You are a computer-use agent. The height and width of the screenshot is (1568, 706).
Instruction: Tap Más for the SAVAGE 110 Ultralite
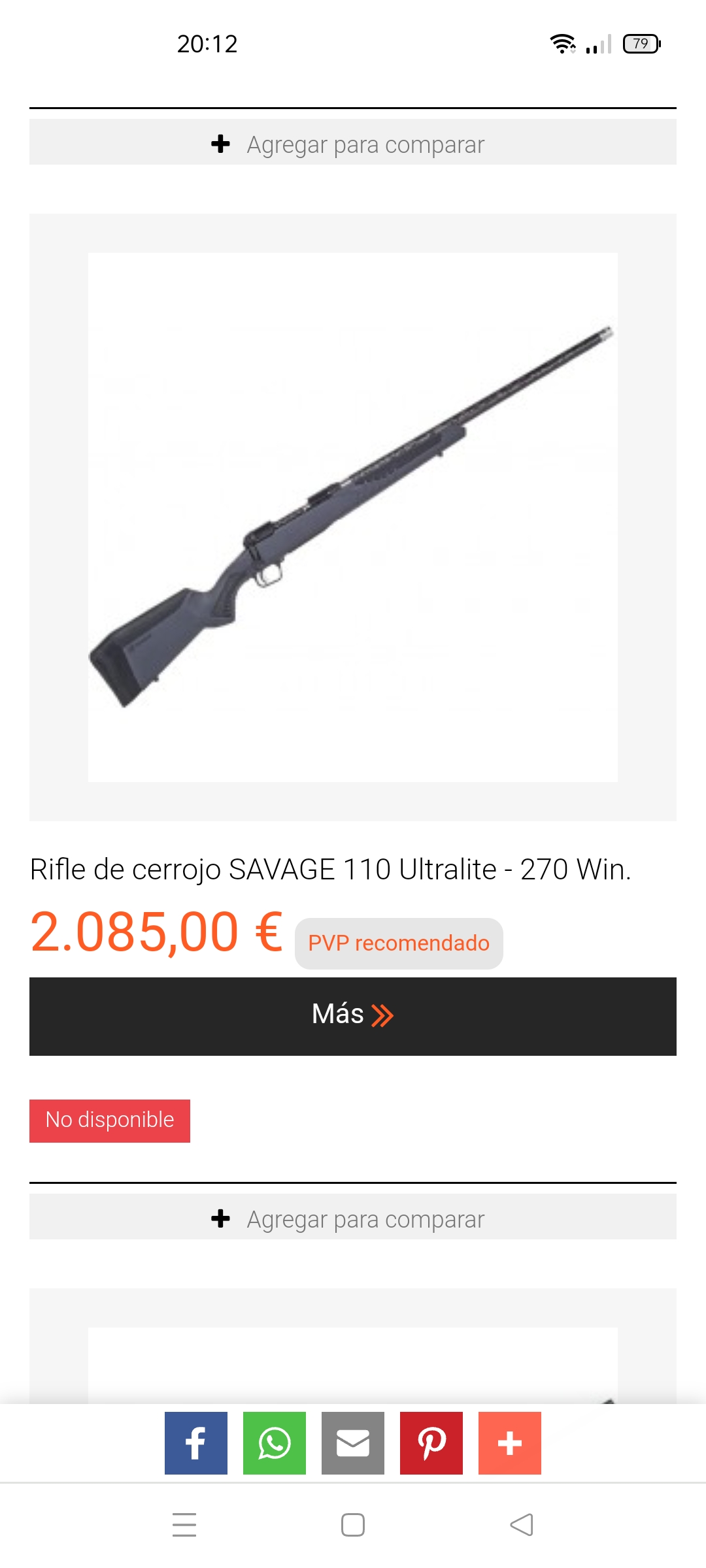[353, 1016]
